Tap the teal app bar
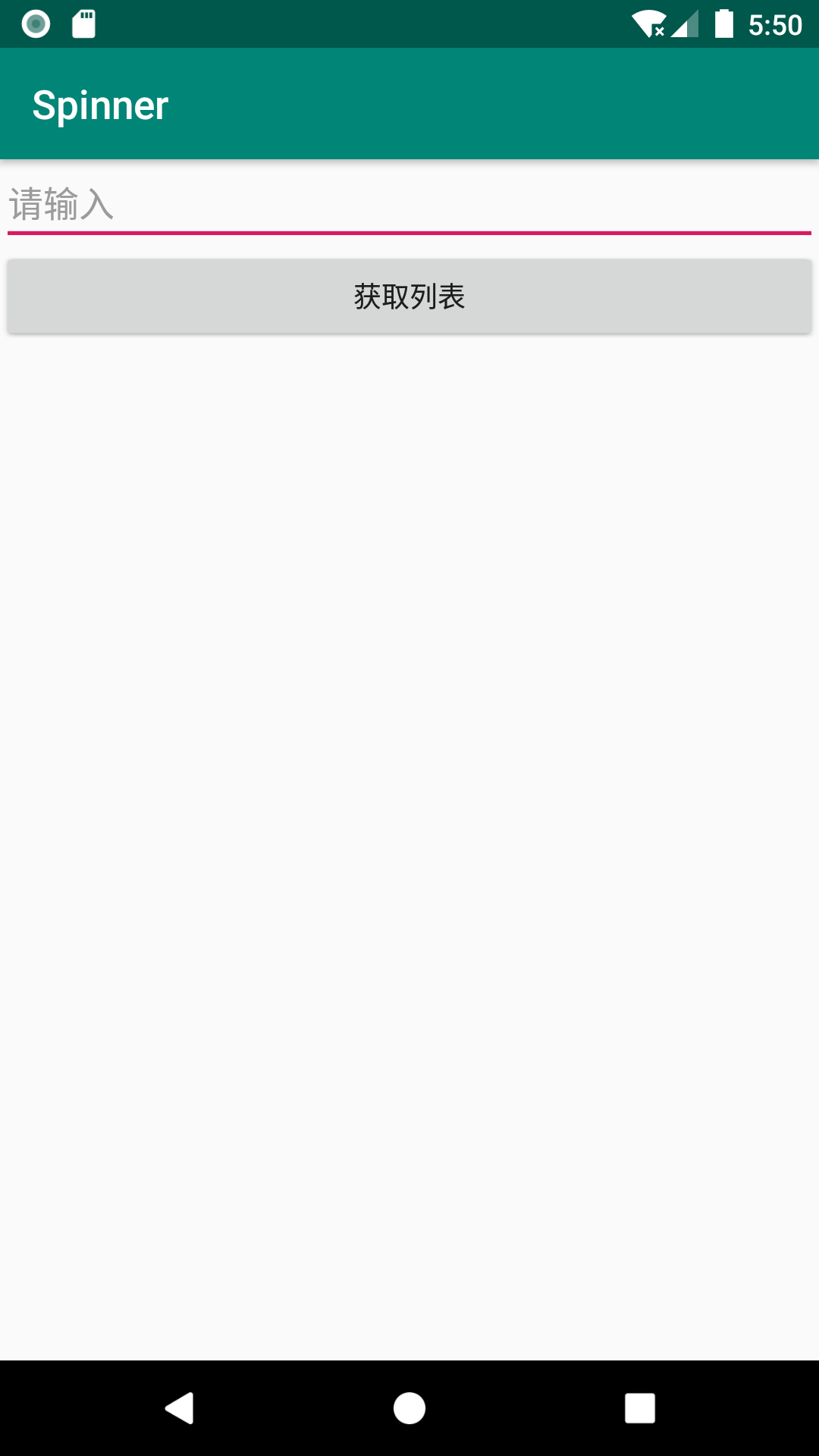 [455, 104]
